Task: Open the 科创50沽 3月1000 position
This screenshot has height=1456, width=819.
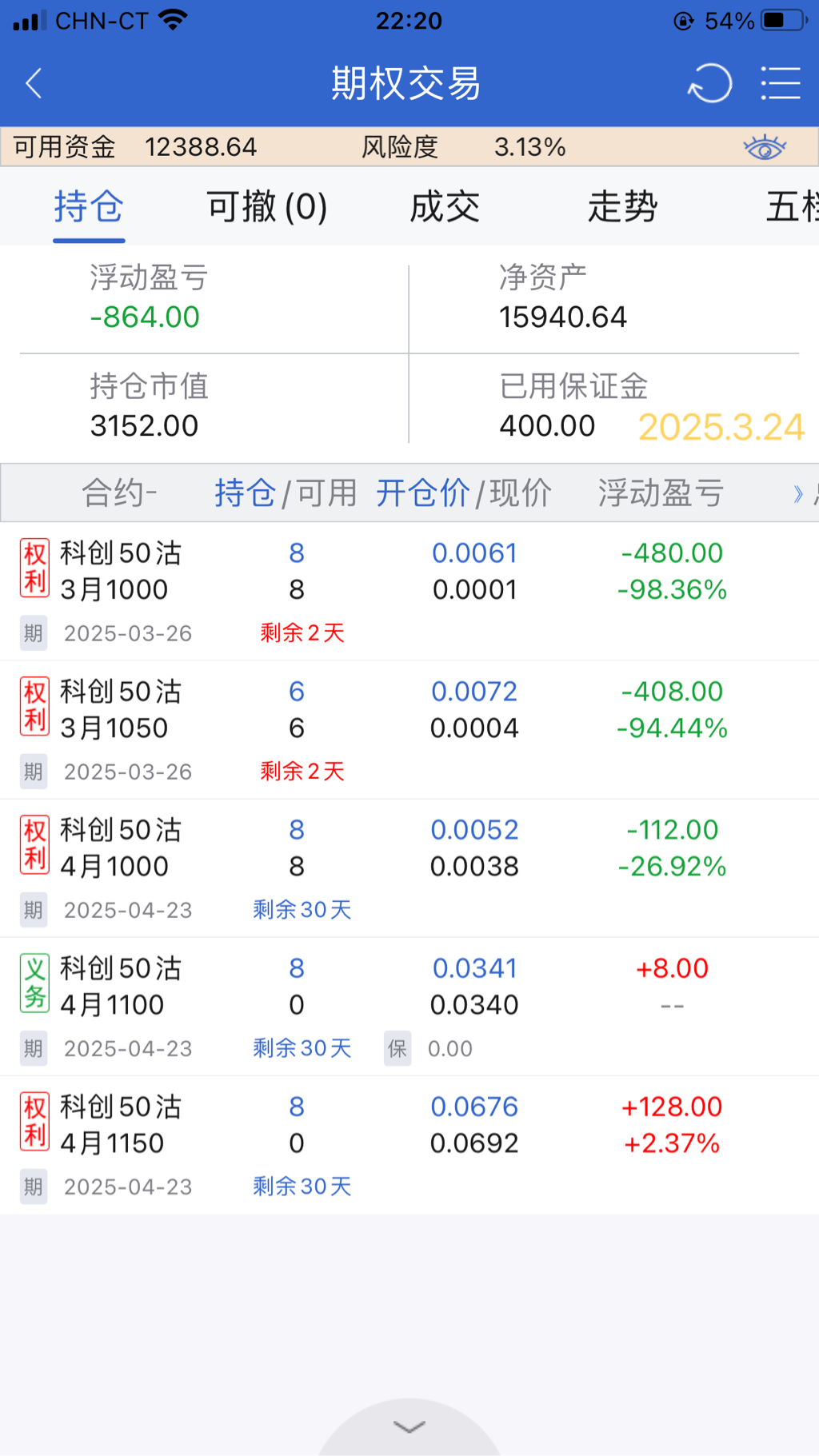Action: pyautogui.click(x=122, y=572)
